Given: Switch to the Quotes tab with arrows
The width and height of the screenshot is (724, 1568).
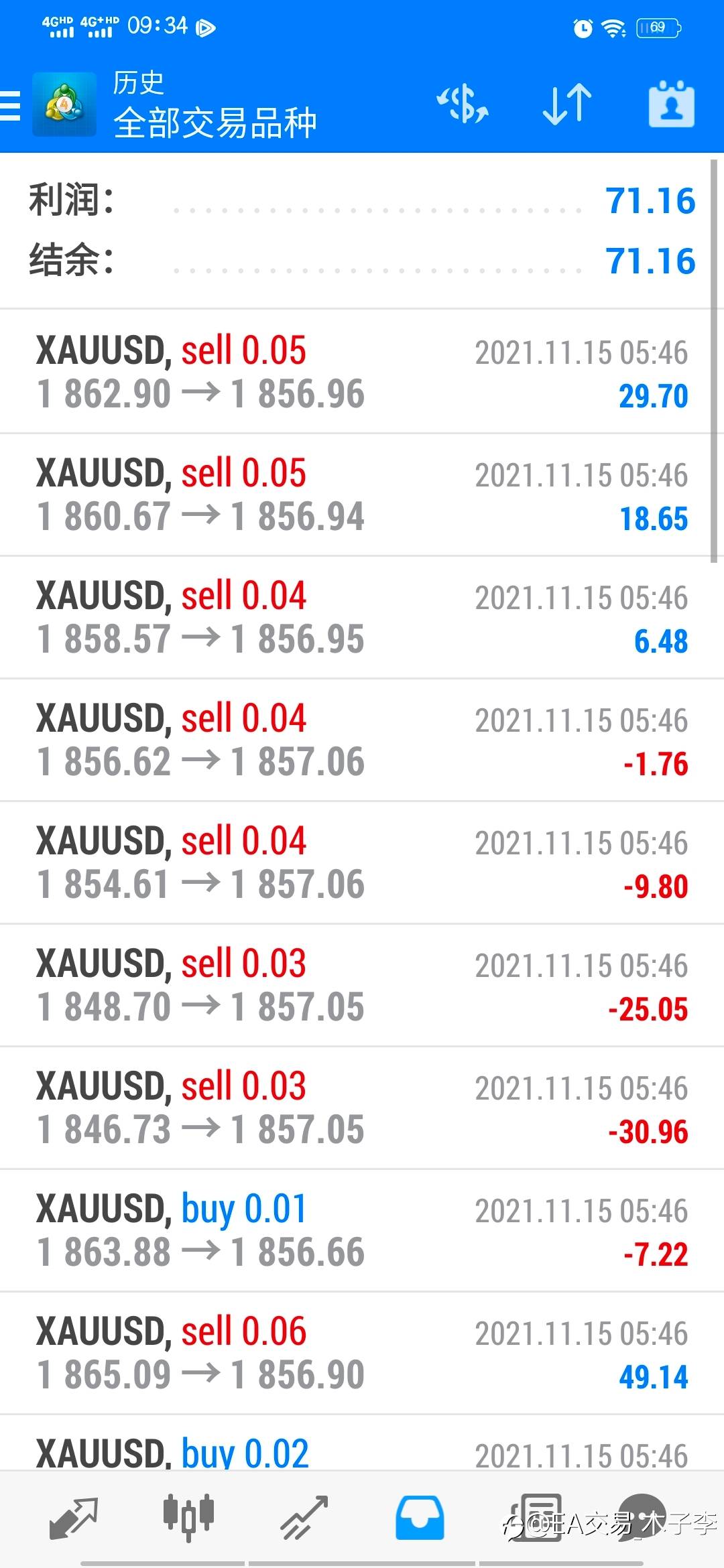Looking at the screenshot, I should tap(74, 1517).
